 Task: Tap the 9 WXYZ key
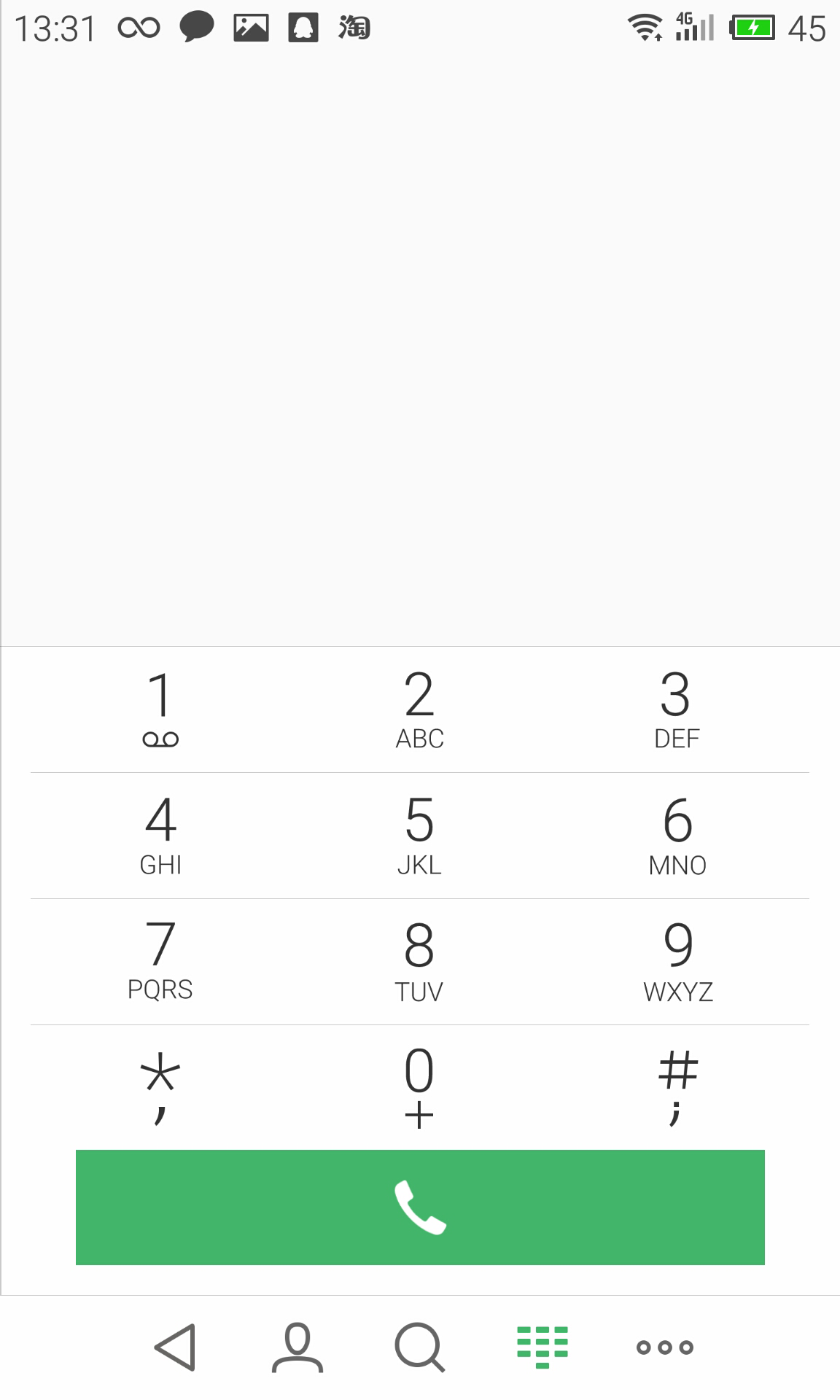coord(677,962)
